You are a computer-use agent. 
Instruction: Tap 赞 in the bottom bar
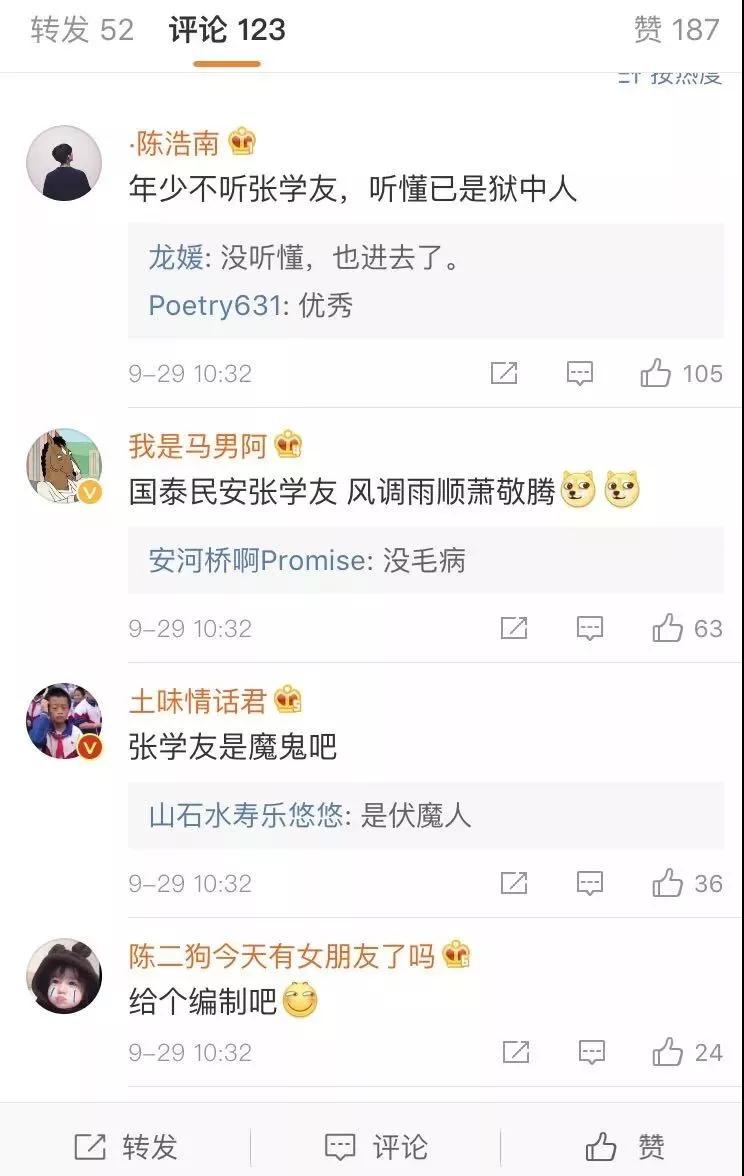626,1146
